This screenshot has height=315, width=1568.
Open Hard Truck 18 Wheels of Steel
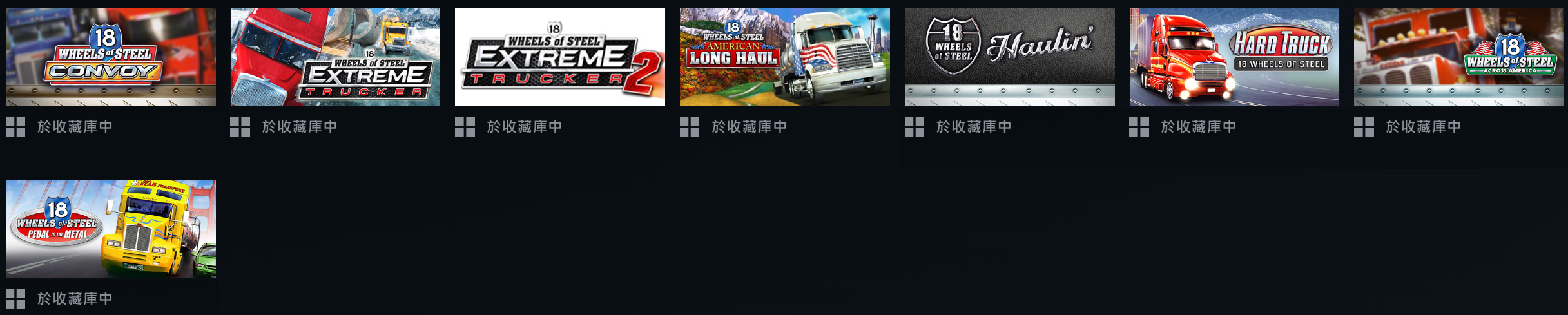[1234, 57]
